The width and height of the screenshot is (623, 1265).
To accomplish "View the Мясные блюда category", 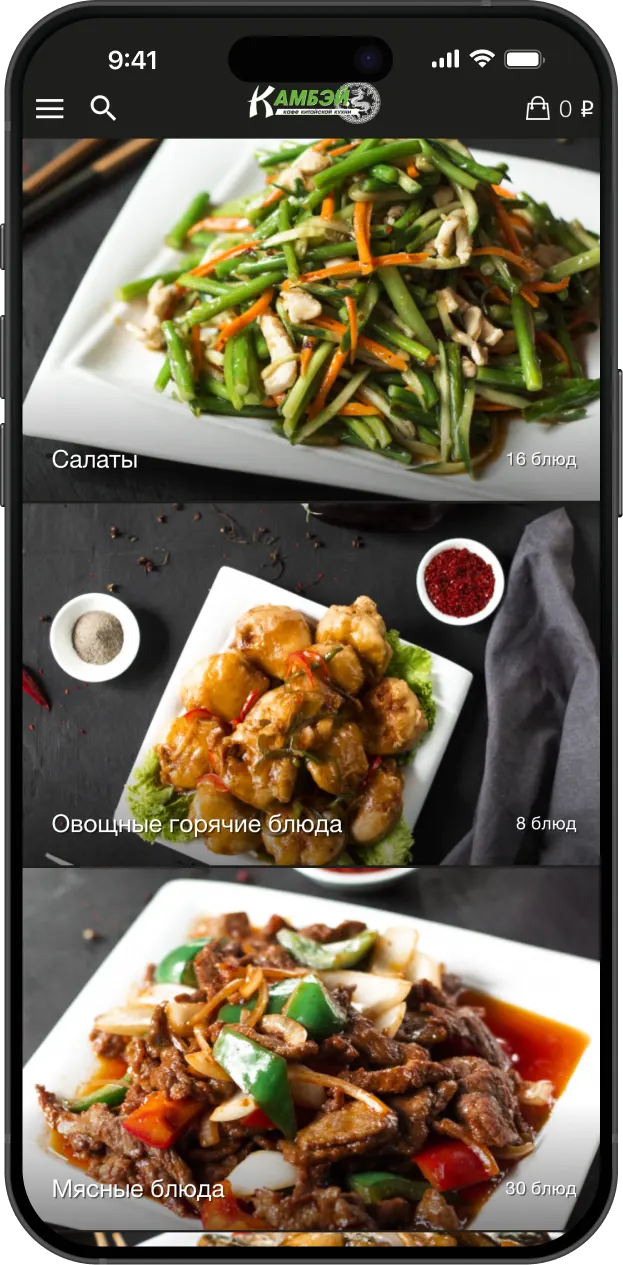I will (311, 1050).
